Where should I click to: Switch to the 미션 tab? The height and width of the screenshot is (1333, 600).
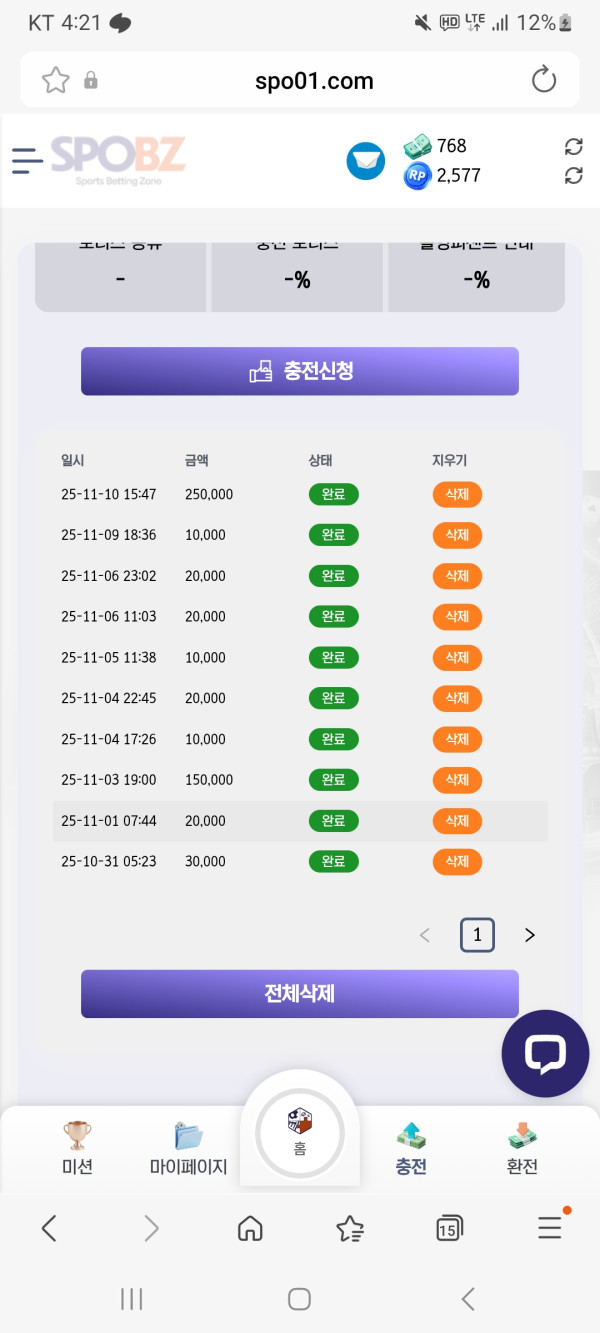(77, 1148)
